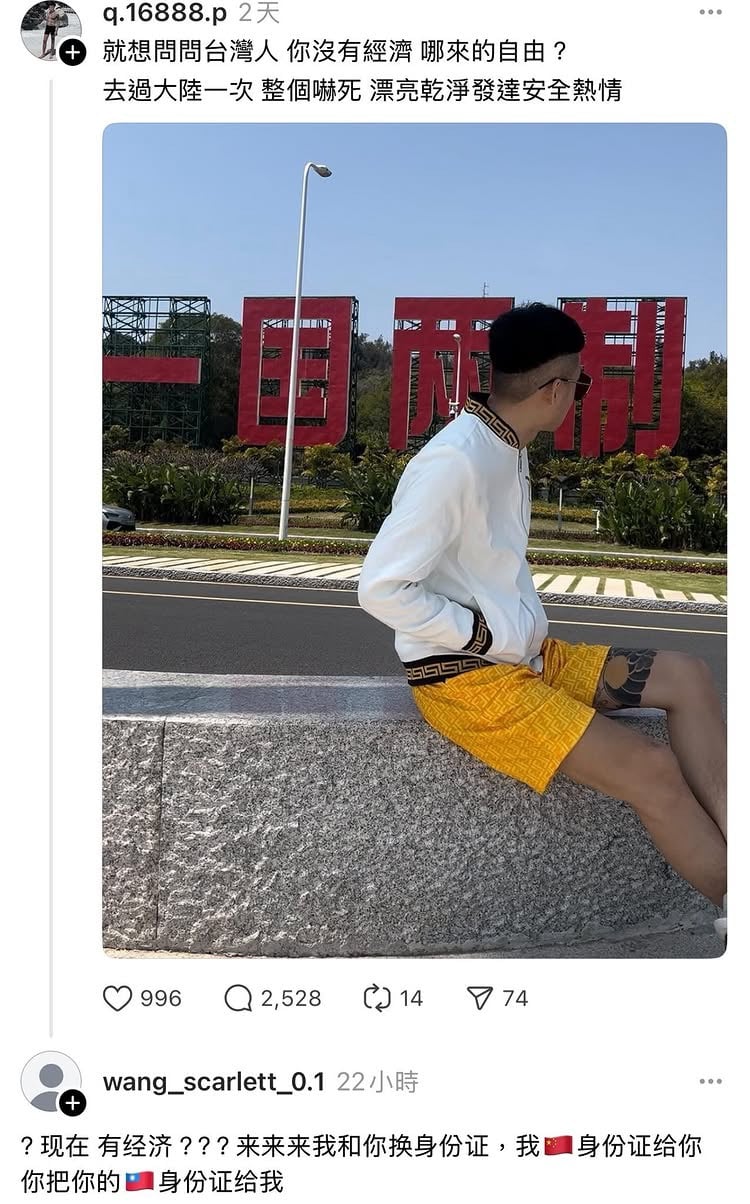This screenshot has height=1204, width=750.
Task: Open the wang_scarlett_0.1 username link
Action: 213,1081
